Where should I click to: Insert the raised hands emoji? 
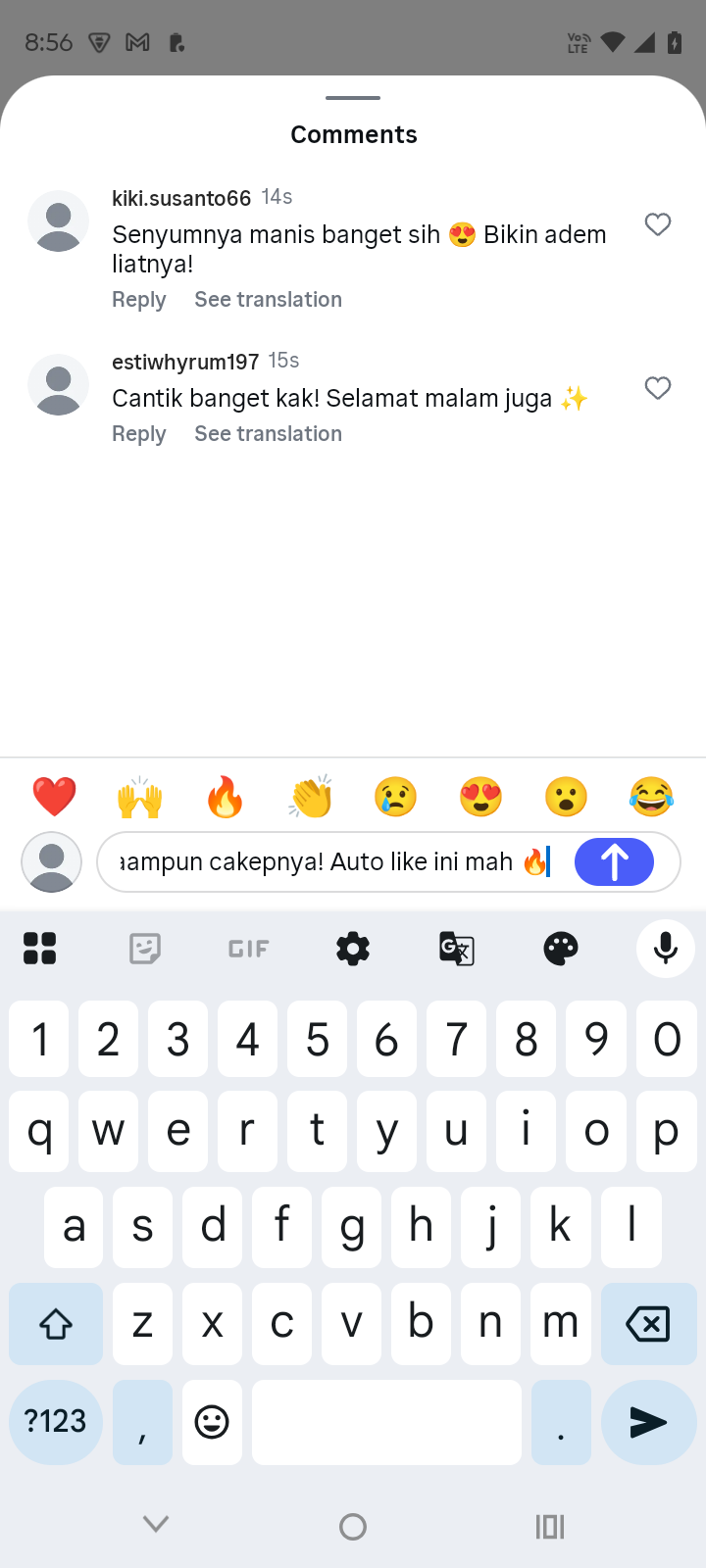139,797
